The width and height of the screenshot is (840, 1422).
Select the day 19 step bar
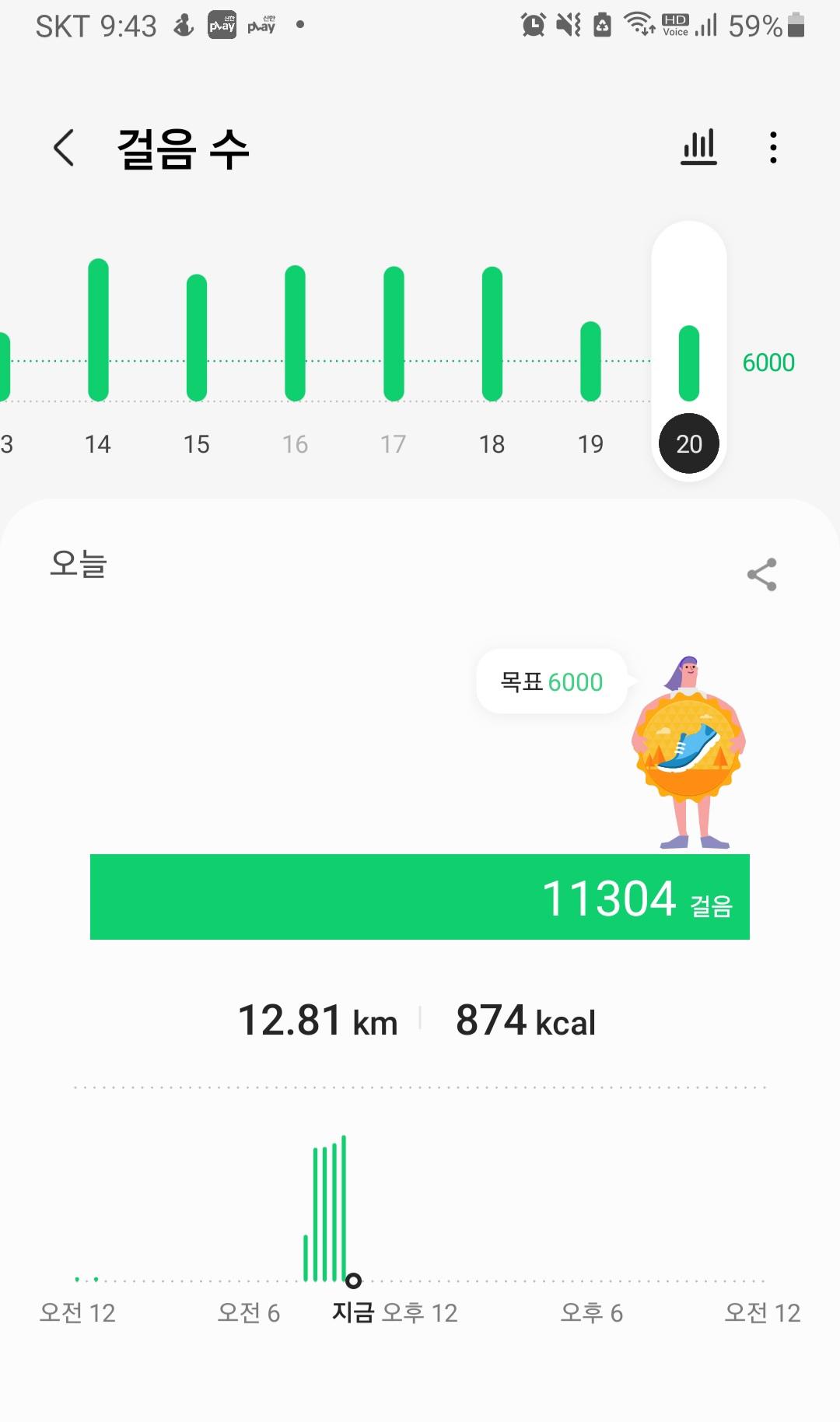(590, 362)
